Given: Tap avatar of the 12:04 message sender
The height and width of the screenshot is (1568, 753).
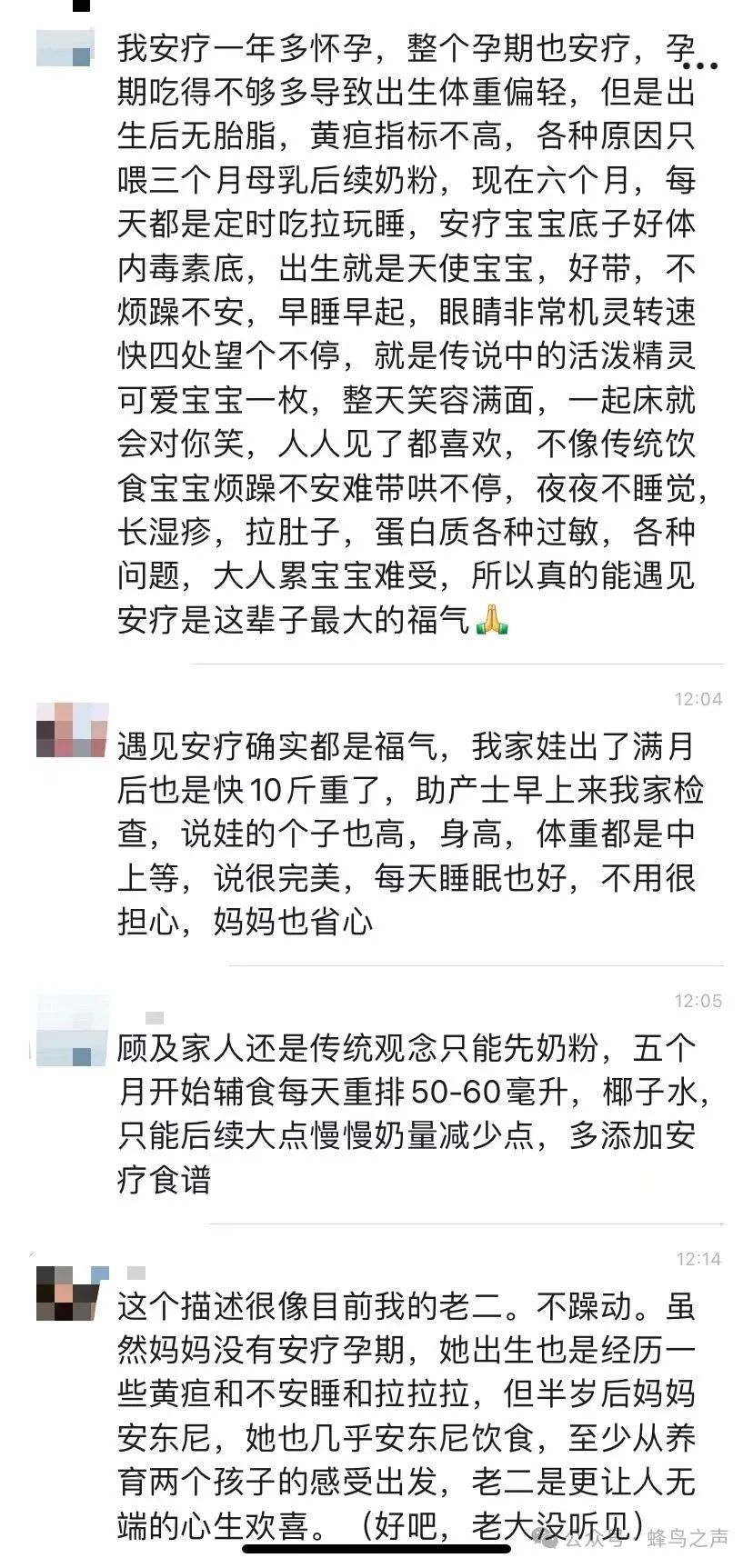Looking at the screenshot, I should [x=73, y=731].
